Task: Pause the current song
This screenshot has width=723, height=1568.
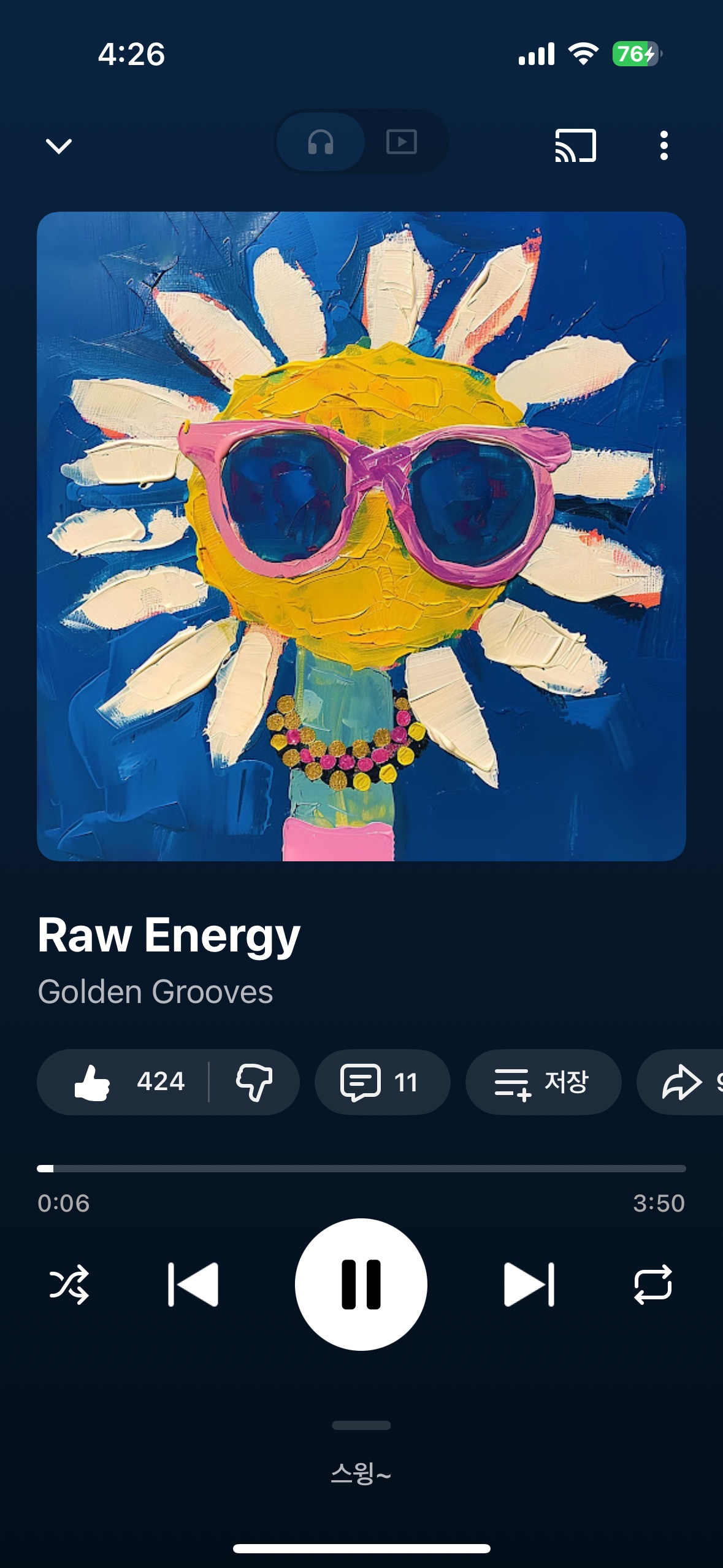Action: [361, 1284]
